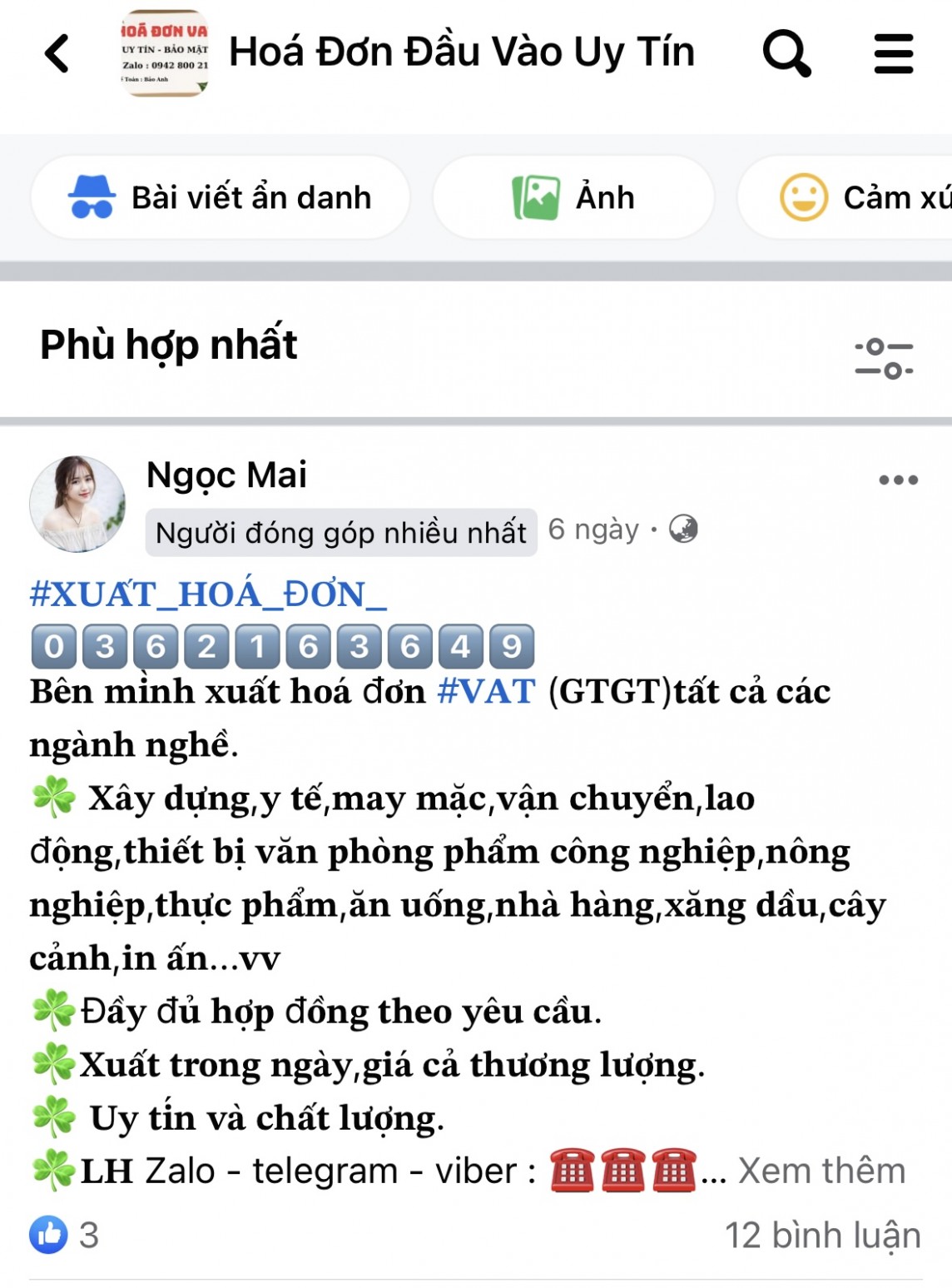This screenshot has height=1288, width=952.
Task: Open Hoá Đơn Đầu Vào Uy Tín group info
Action: click(461, 52)
